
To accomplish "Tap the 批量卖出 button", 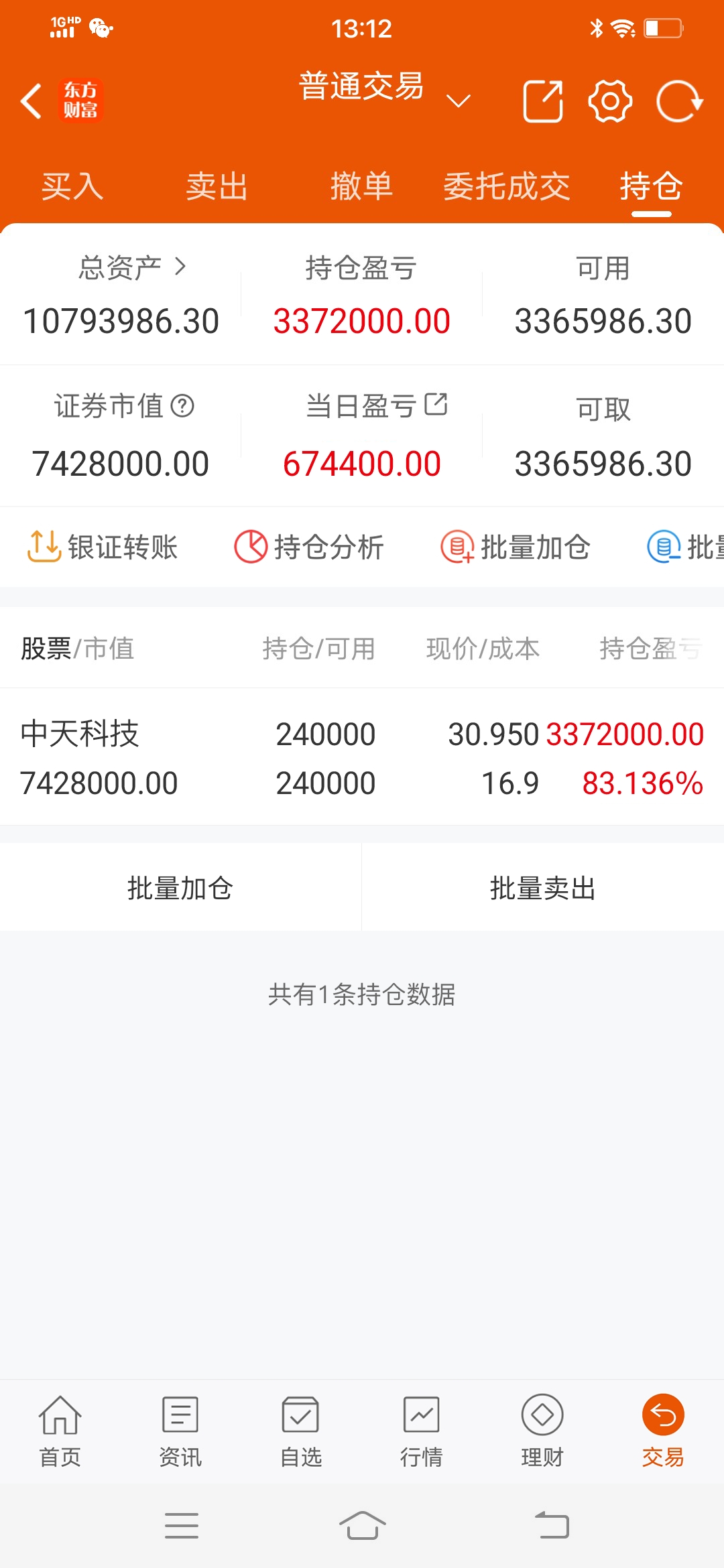I will (543, 887).
